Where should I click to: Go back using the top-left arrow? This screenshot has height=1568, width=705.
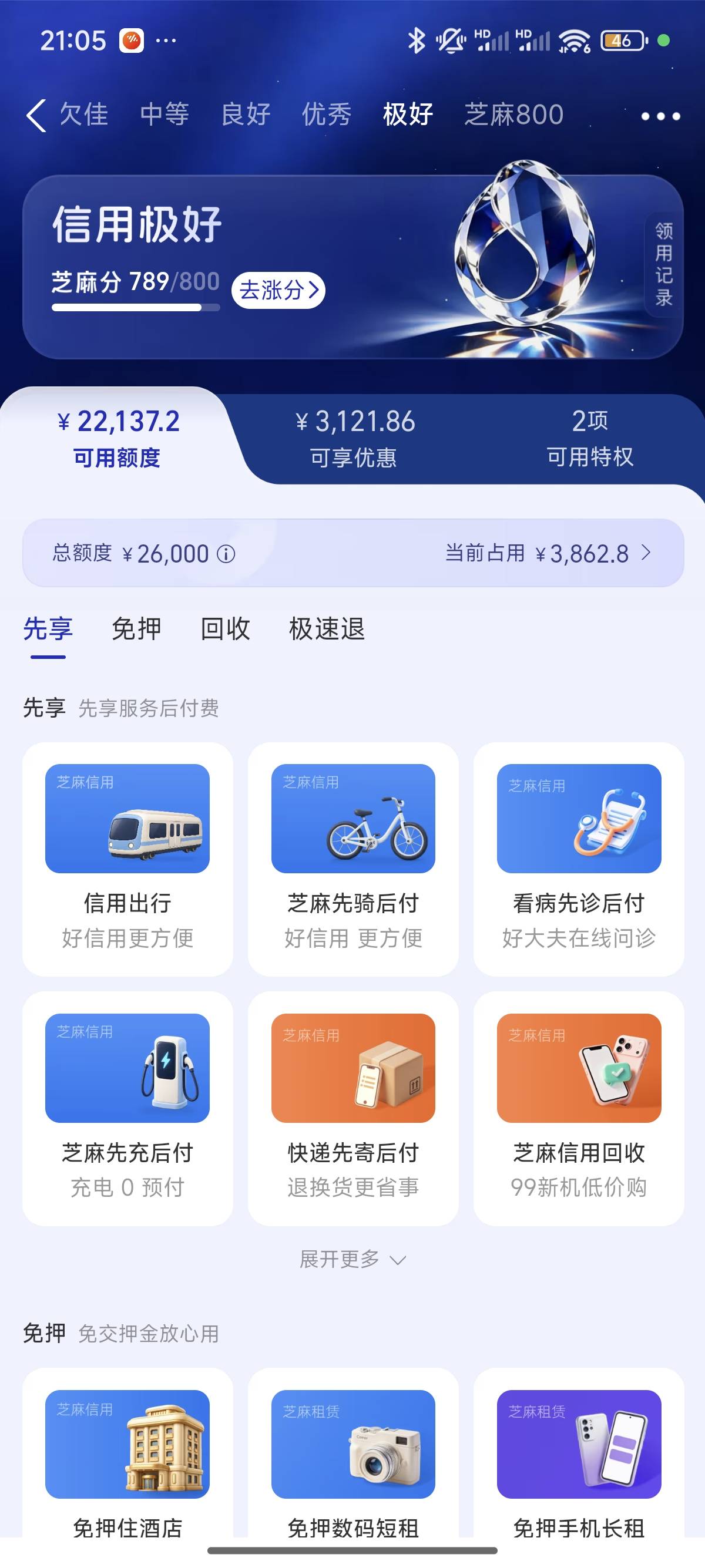(36, 115)
